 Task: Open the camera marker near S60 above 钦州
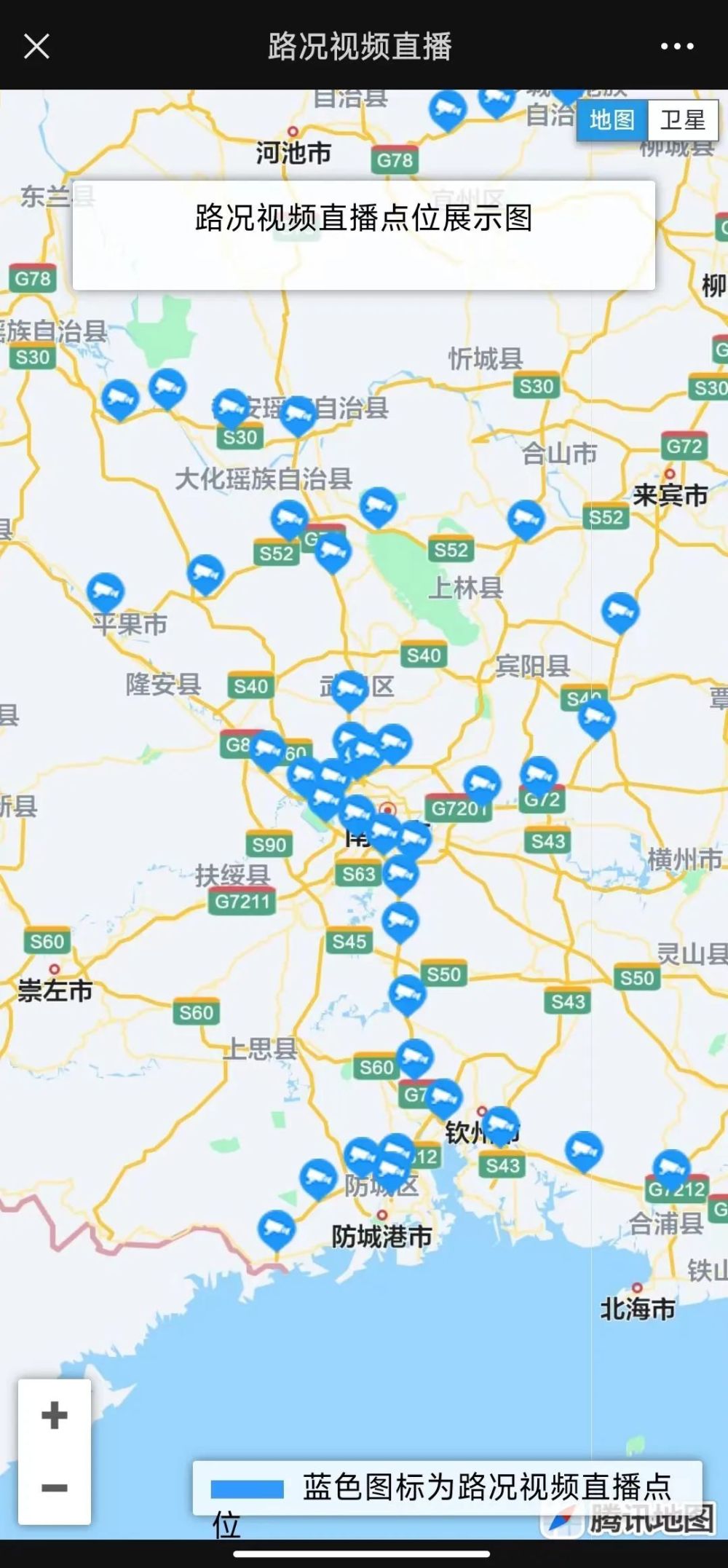pyautogui.click(x=415, y=1056)
